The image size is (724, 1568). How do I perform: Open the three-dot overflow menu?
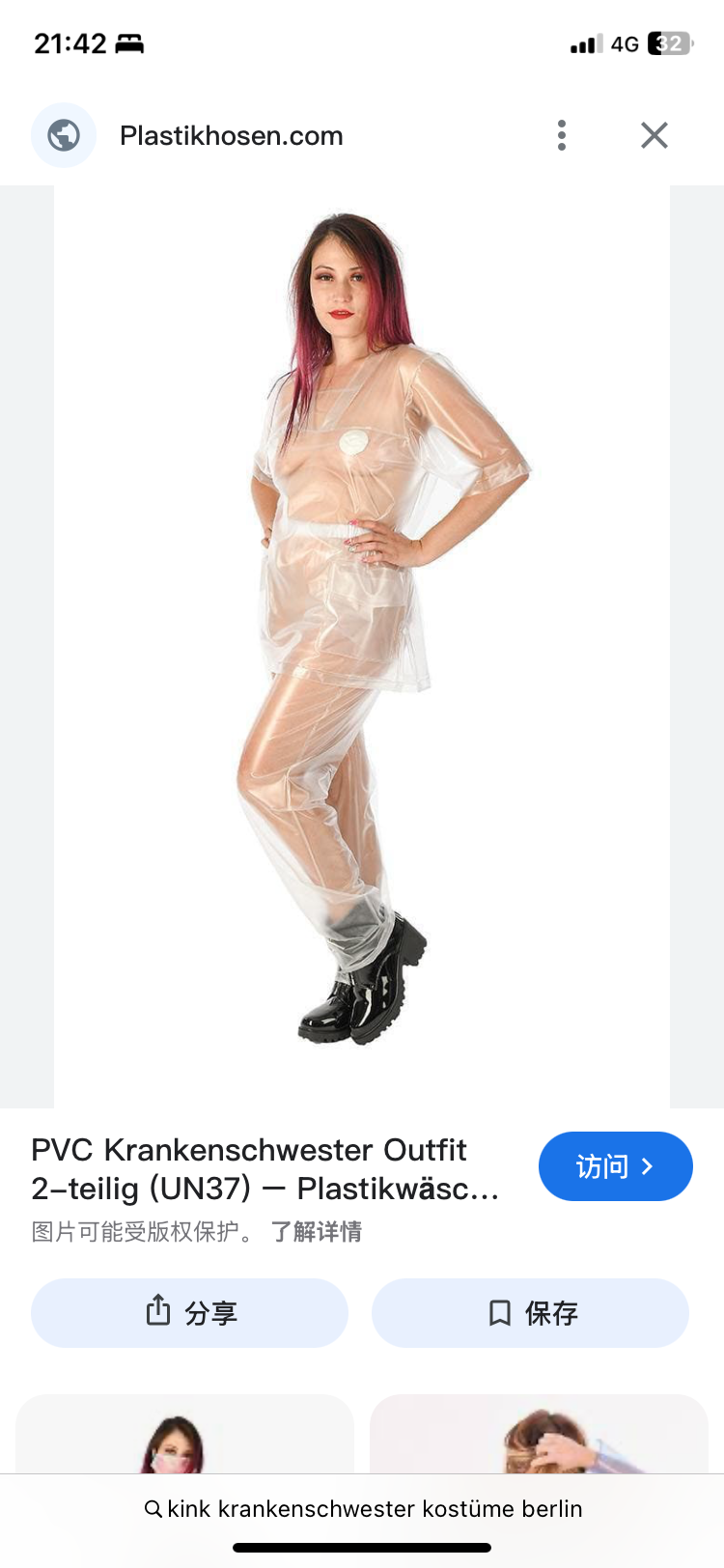[x=561, y=135]
